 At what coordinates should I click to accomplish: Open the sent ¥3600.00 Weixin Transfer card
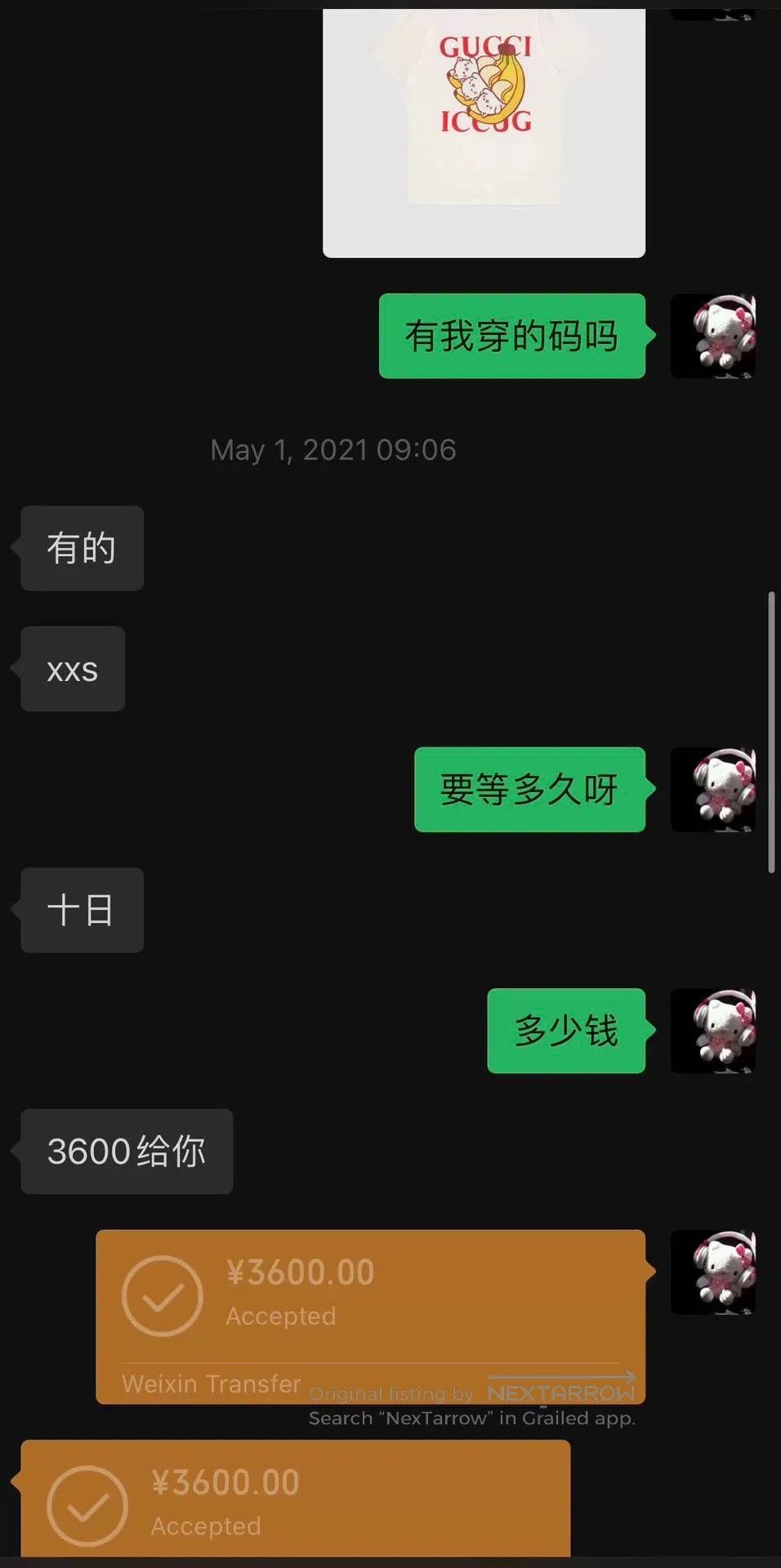(371, 1316)
